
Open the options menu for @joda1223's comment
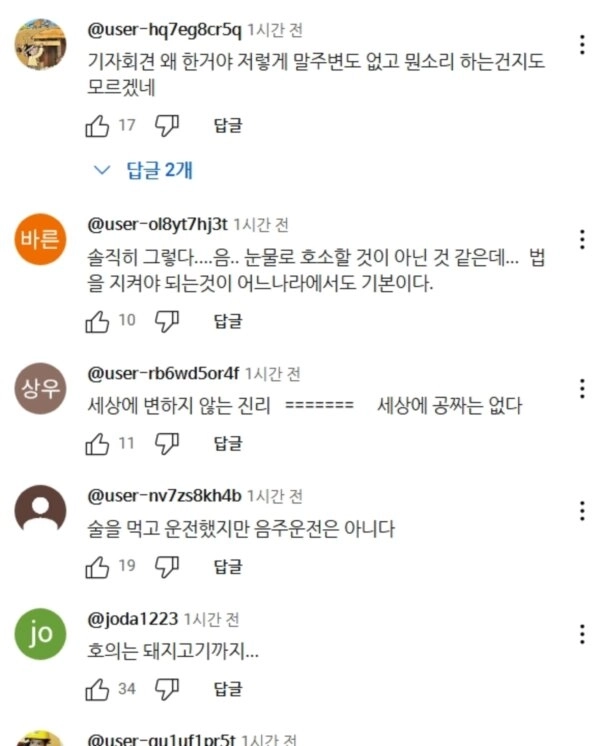click(582, 634)
